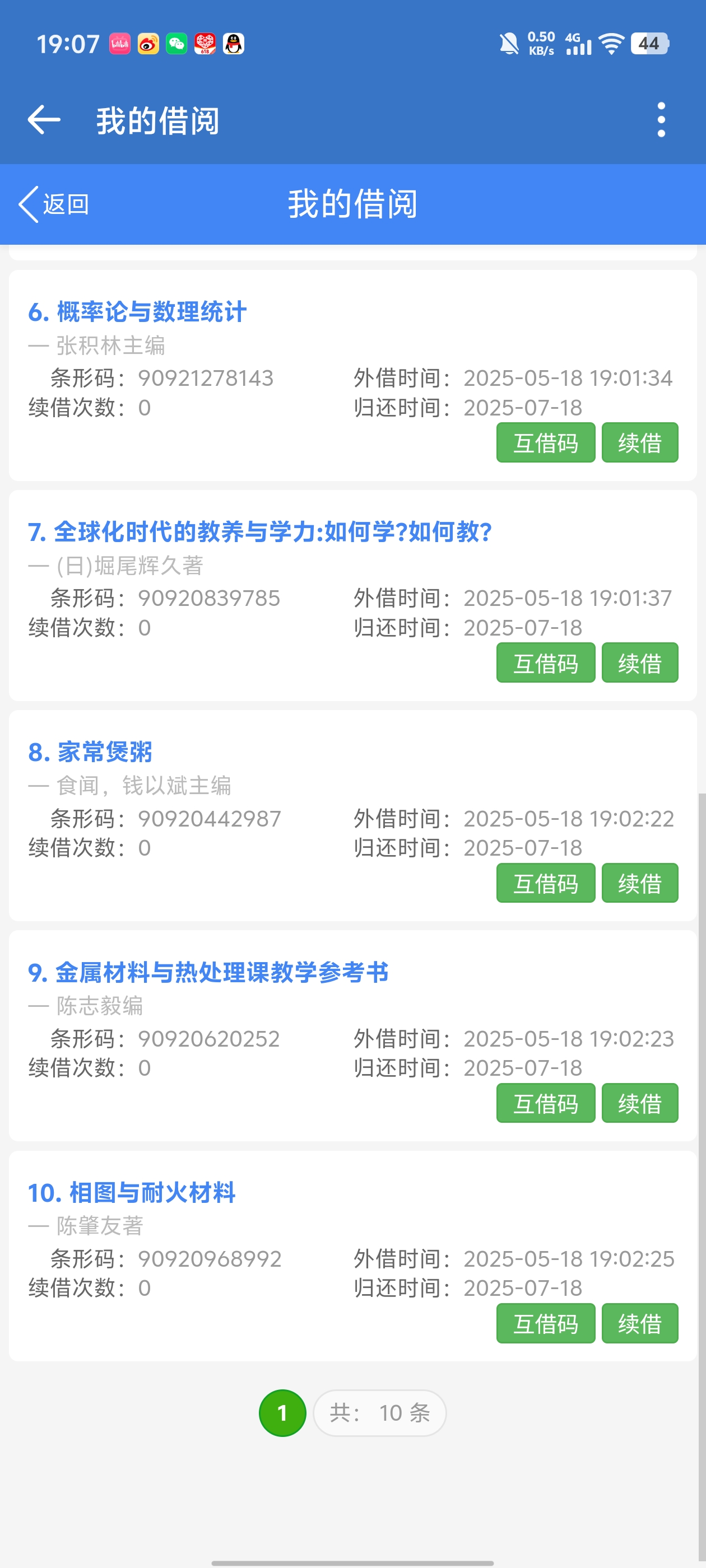Show 互借码 for 概率论与数理统计
The width and height of the screenshot is (706, 1568).
545,442
